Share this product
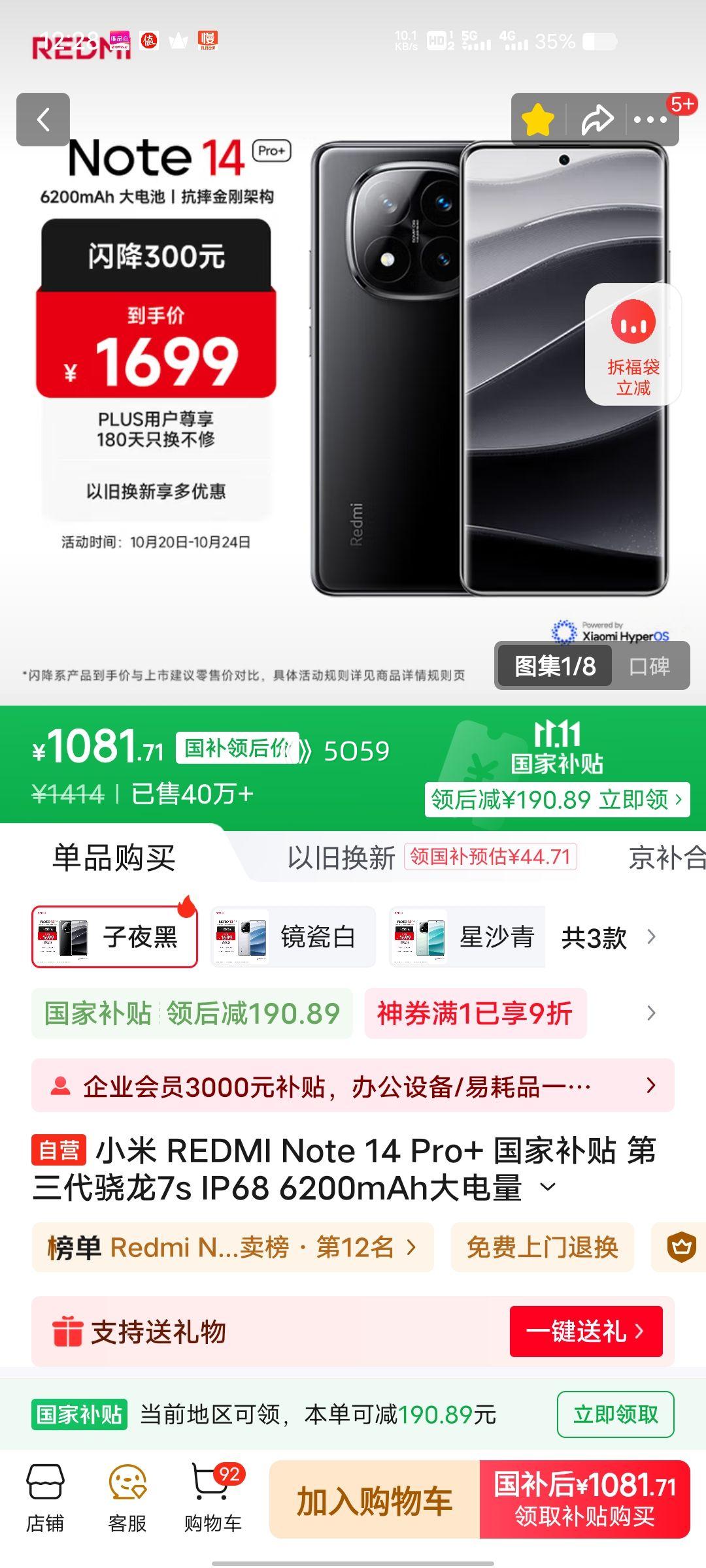This screenshot has width=706, height=1568. [x=597, y=120]
